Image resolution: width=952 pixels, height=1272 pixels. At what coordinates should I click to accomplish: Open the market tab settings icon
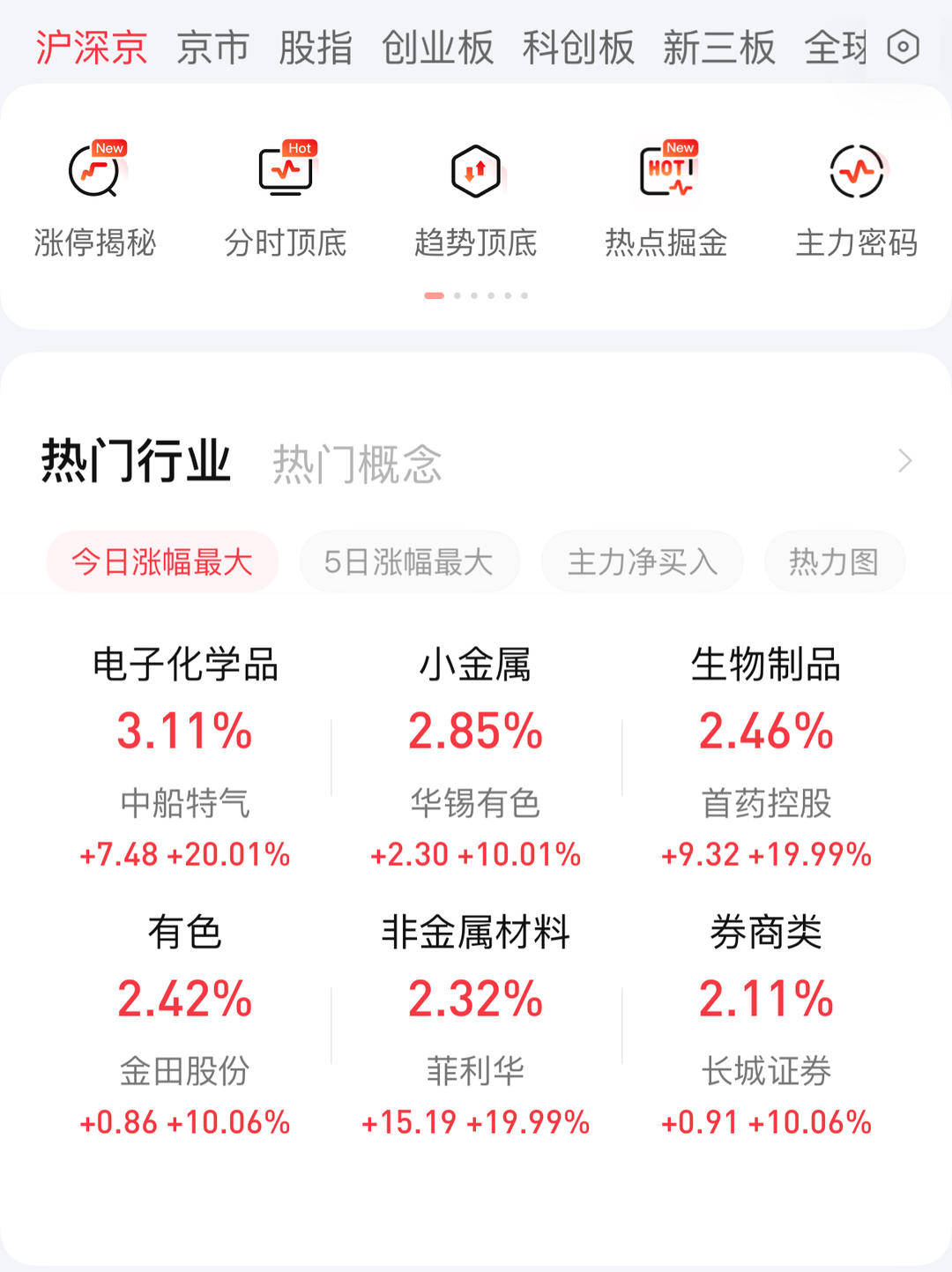point(903,47)
